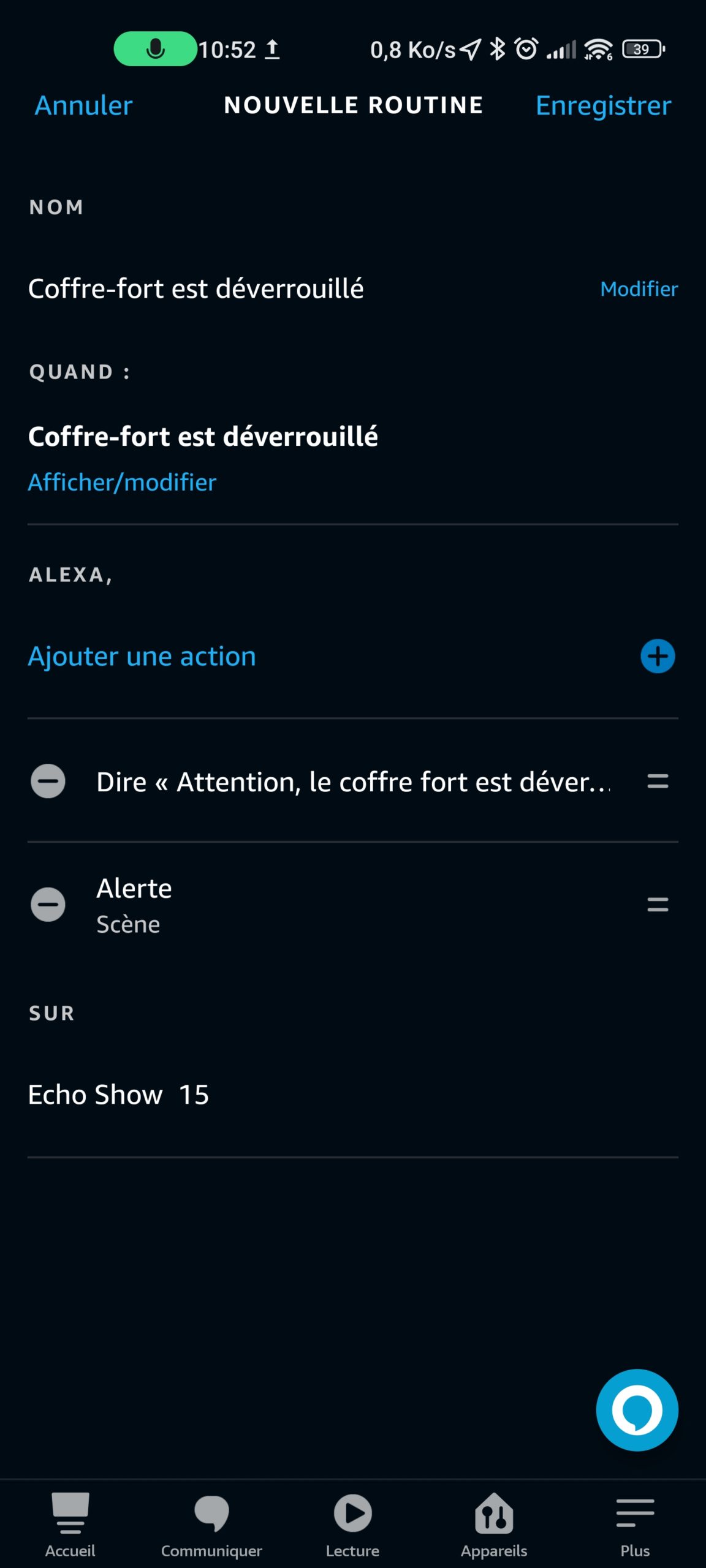Remove the Alerte scene action
Viewport: 706px width, 1568px height.
pos(48,905)
